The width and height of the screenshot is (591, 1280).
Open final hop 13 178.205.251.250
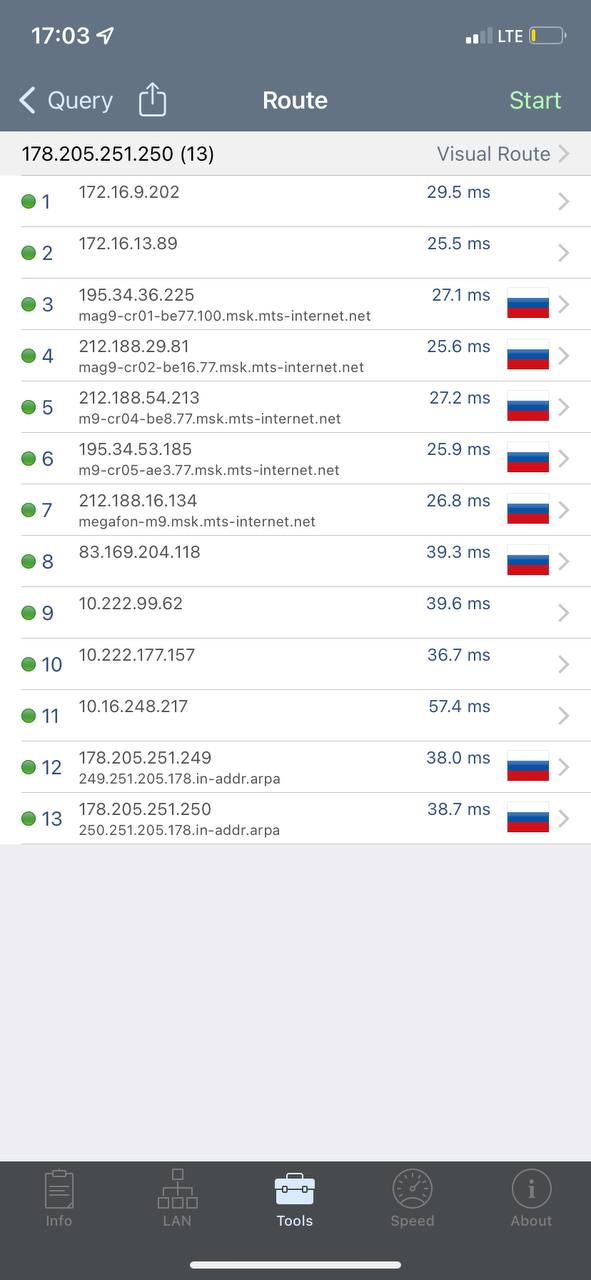point(295,818)
